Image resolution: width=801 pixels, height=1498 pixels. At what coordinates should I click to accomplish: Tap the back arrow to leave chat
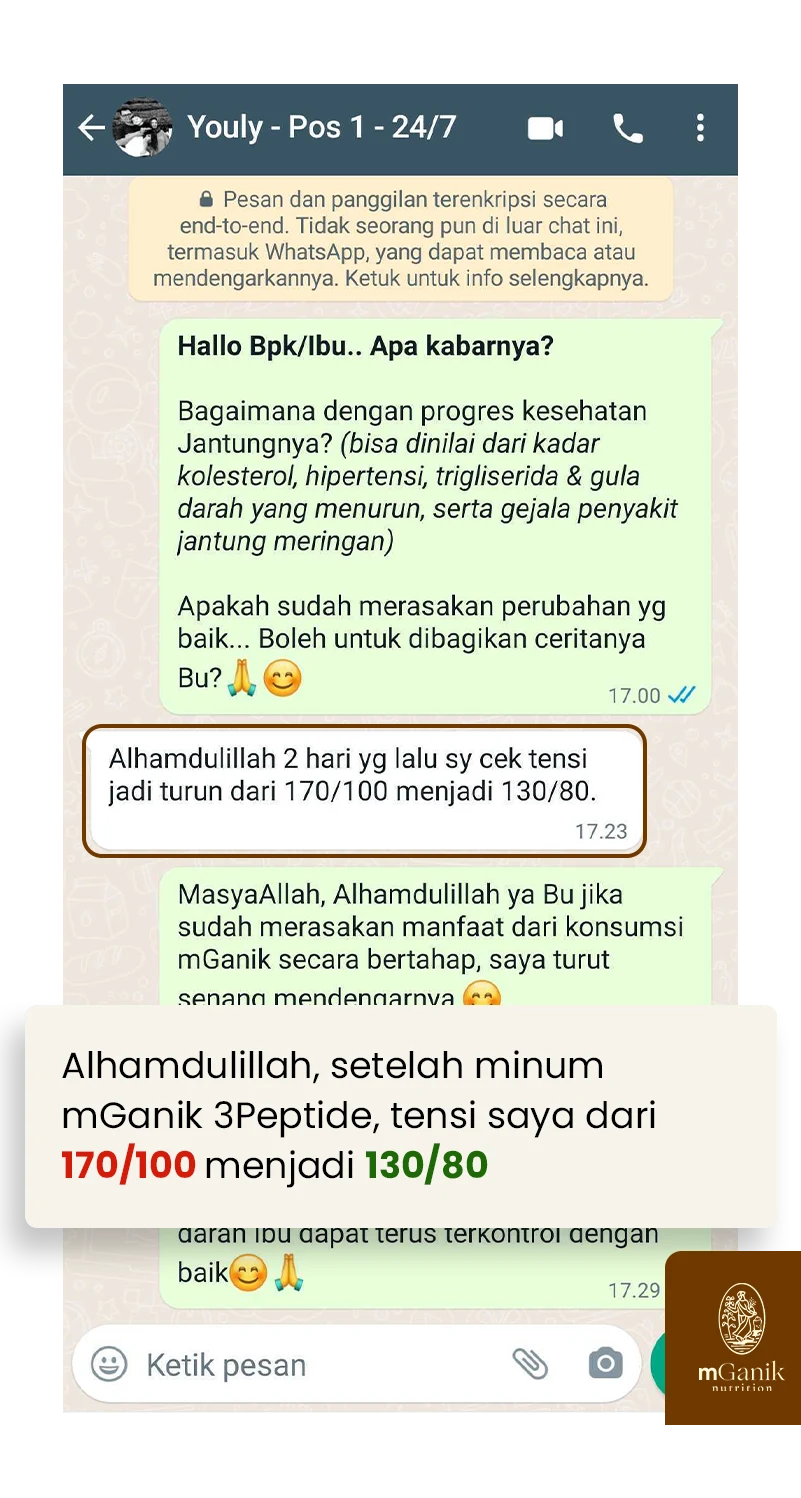(91, 128)
